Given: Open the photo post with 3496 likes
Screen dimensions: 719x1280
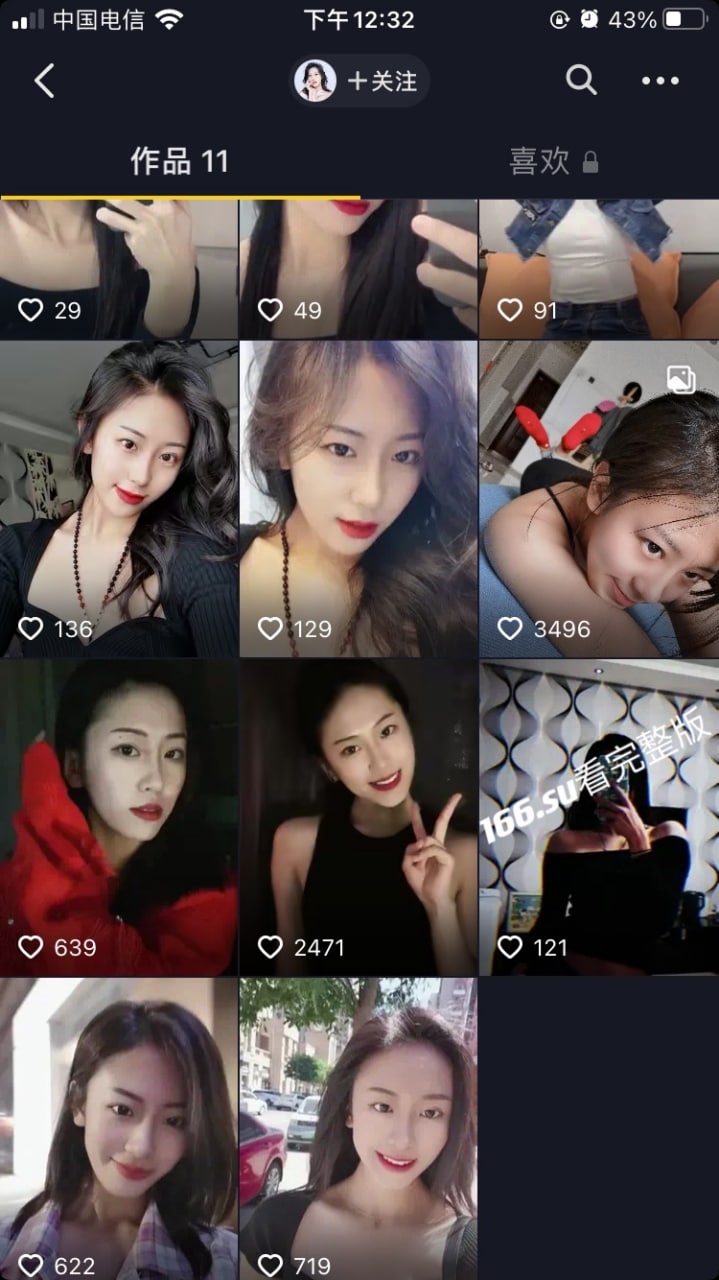Looking at the screenshot, I should [599, 499].
